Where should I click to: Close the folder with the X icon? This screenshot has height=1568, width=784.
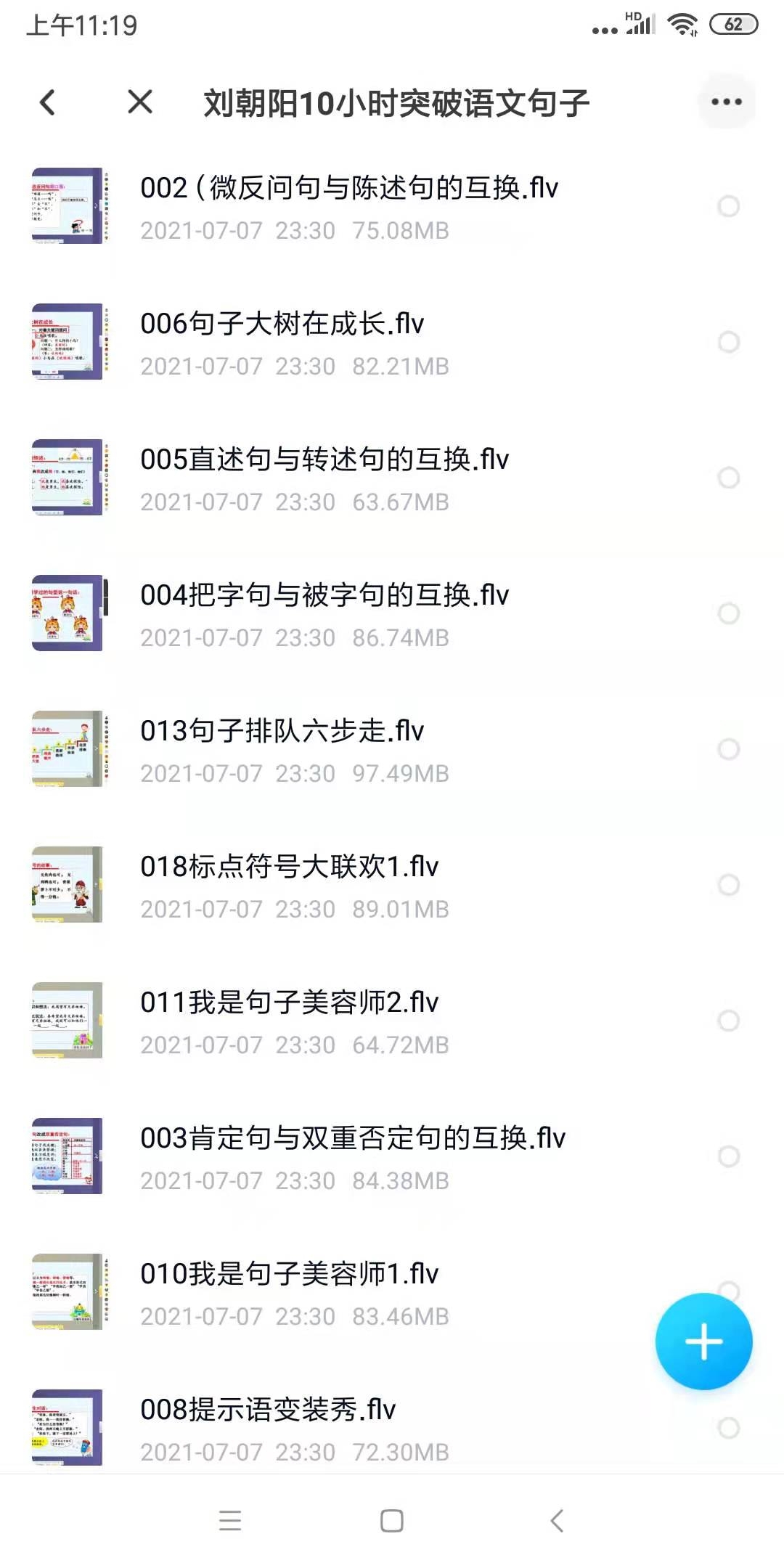140,102
